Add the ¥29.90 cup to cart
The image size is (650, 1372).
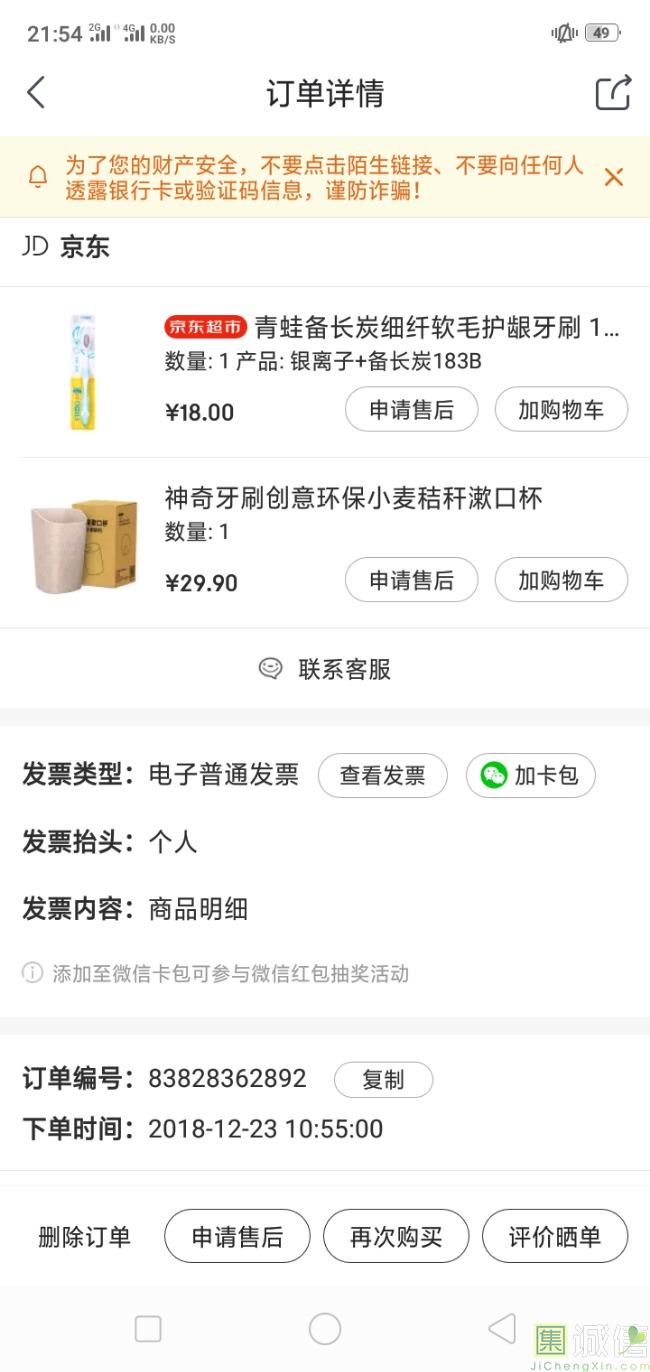(560, 580)
